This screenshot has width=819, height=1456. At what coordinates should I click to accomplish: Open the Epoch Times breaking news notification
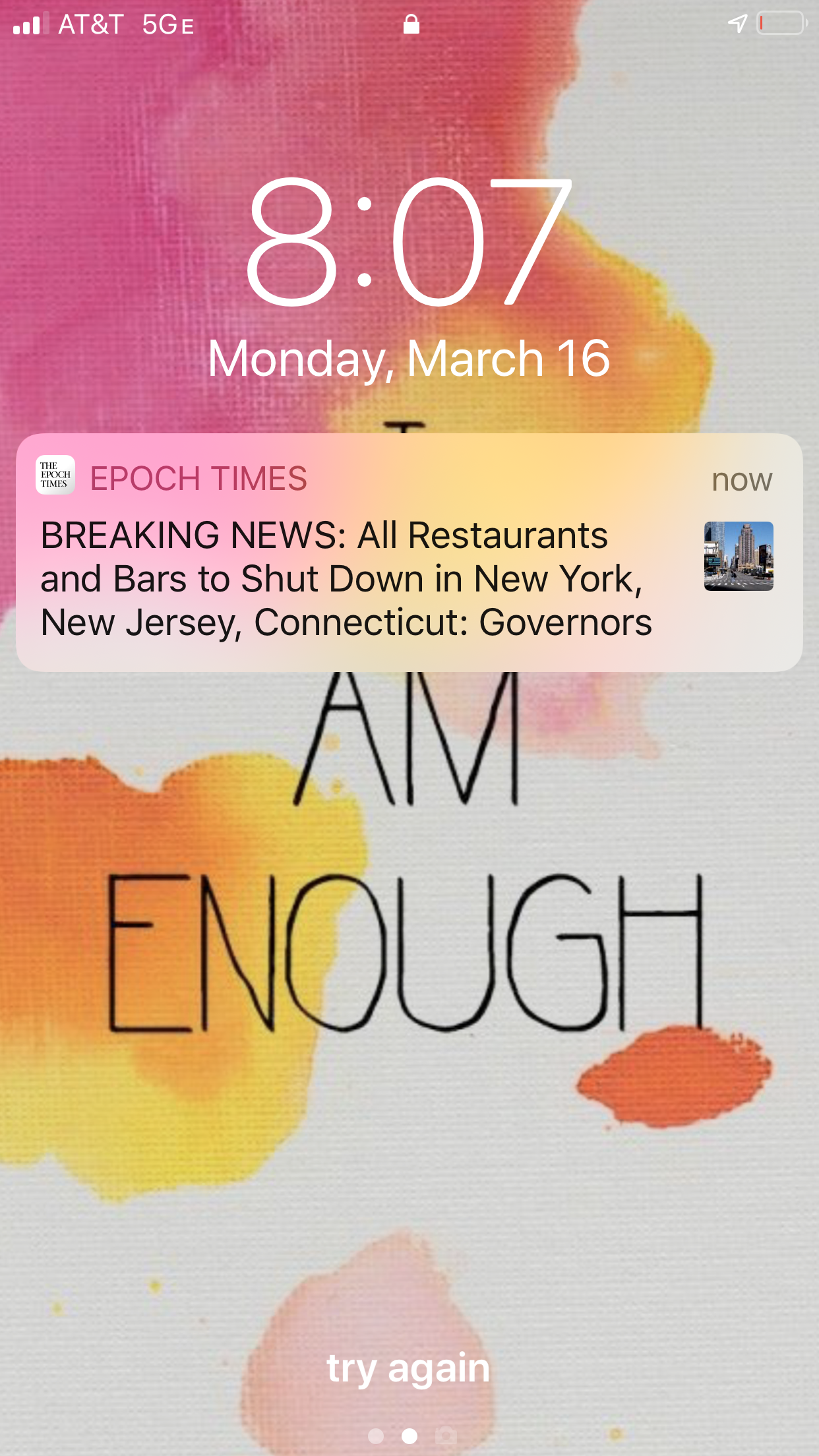409,553
